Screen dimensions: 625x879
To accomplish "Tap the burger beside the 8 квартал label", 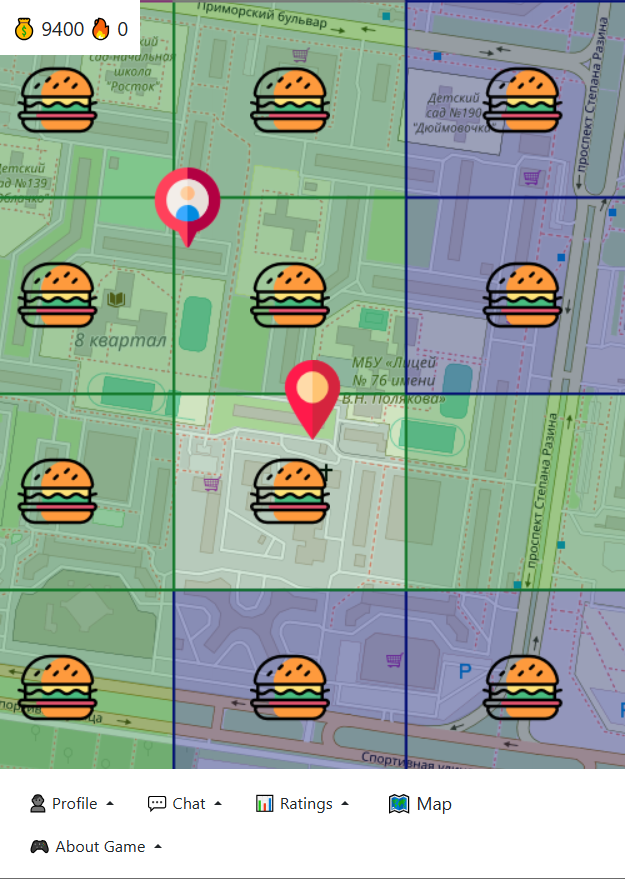I will pyautogui.click(x=59, y=295).
